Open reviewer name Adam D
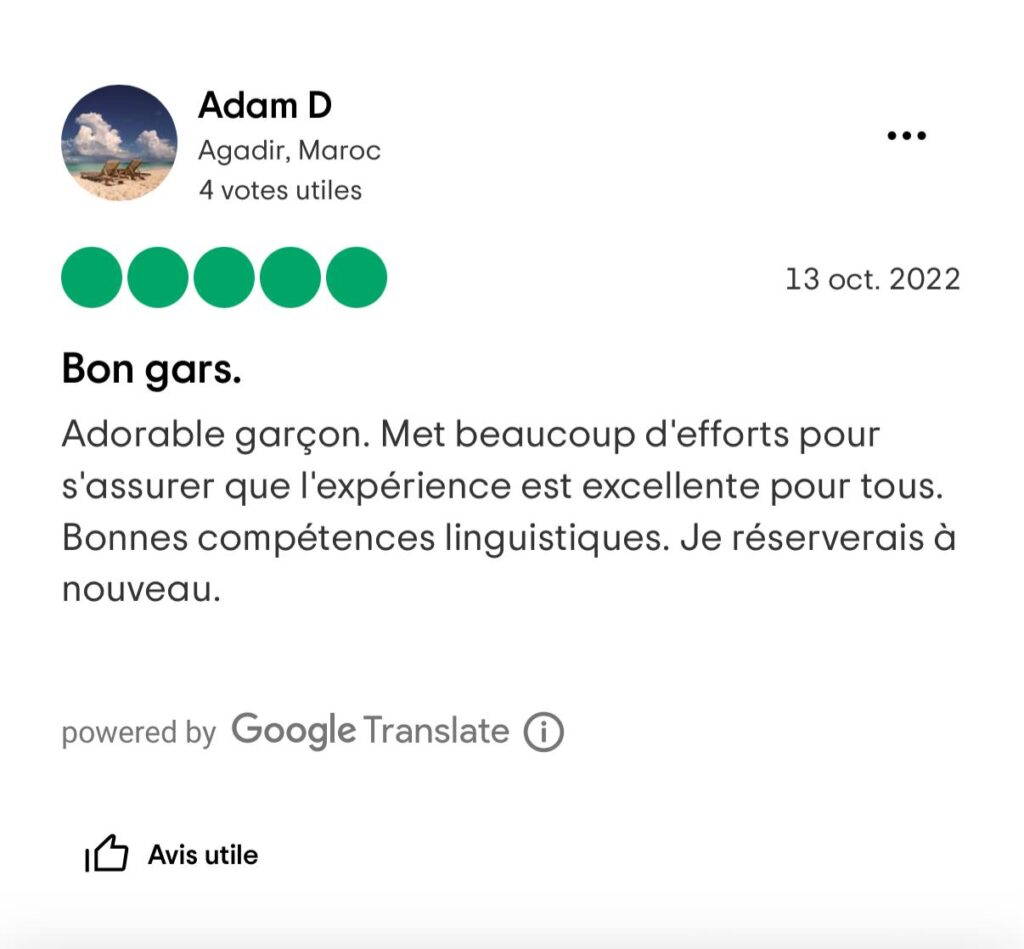The width and height of the screenshot is (1024, 949). click(265, 104)
